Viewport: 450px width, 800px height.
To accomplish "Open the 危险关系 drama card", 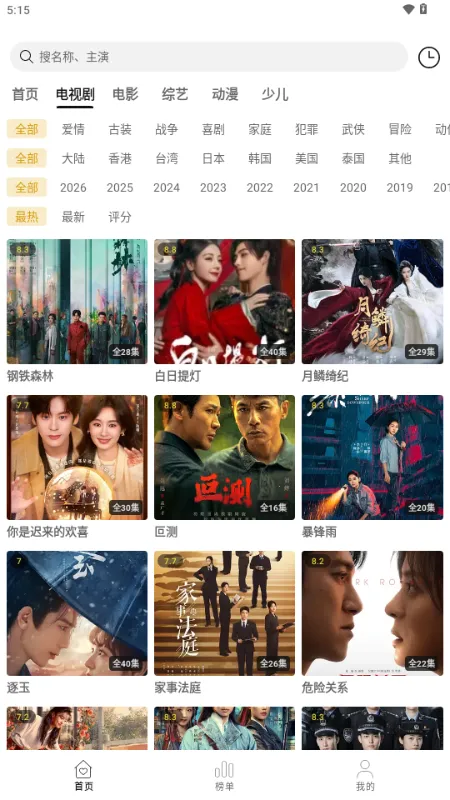I will coord(372,622).
